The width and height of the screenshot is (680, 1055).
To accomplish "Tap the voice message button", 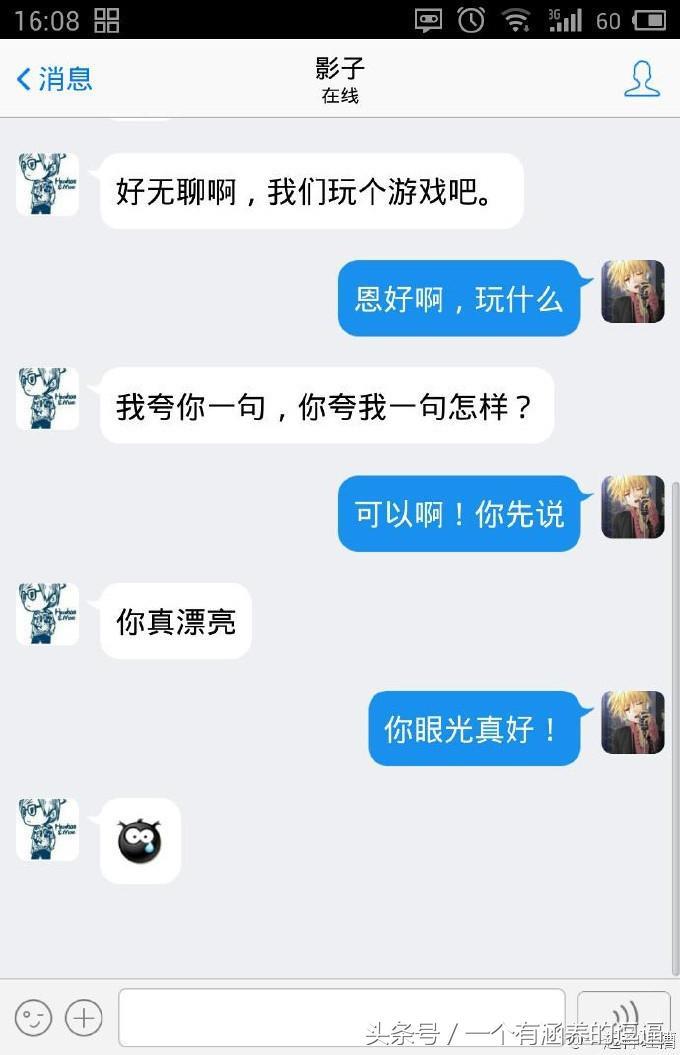I will (x=624, y=1017).
